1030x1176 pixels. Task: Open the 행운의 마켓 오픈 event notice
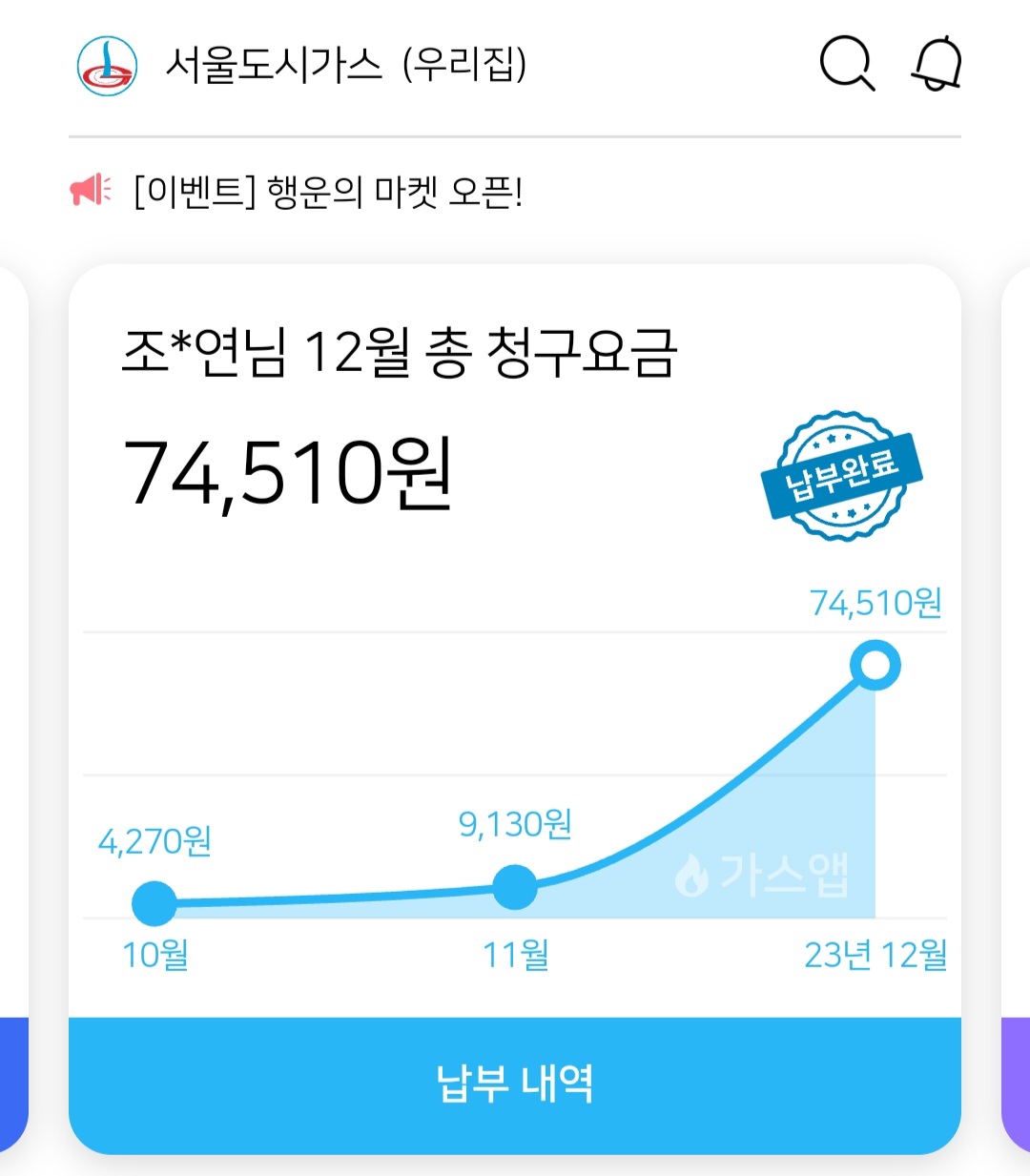[328, 192]
